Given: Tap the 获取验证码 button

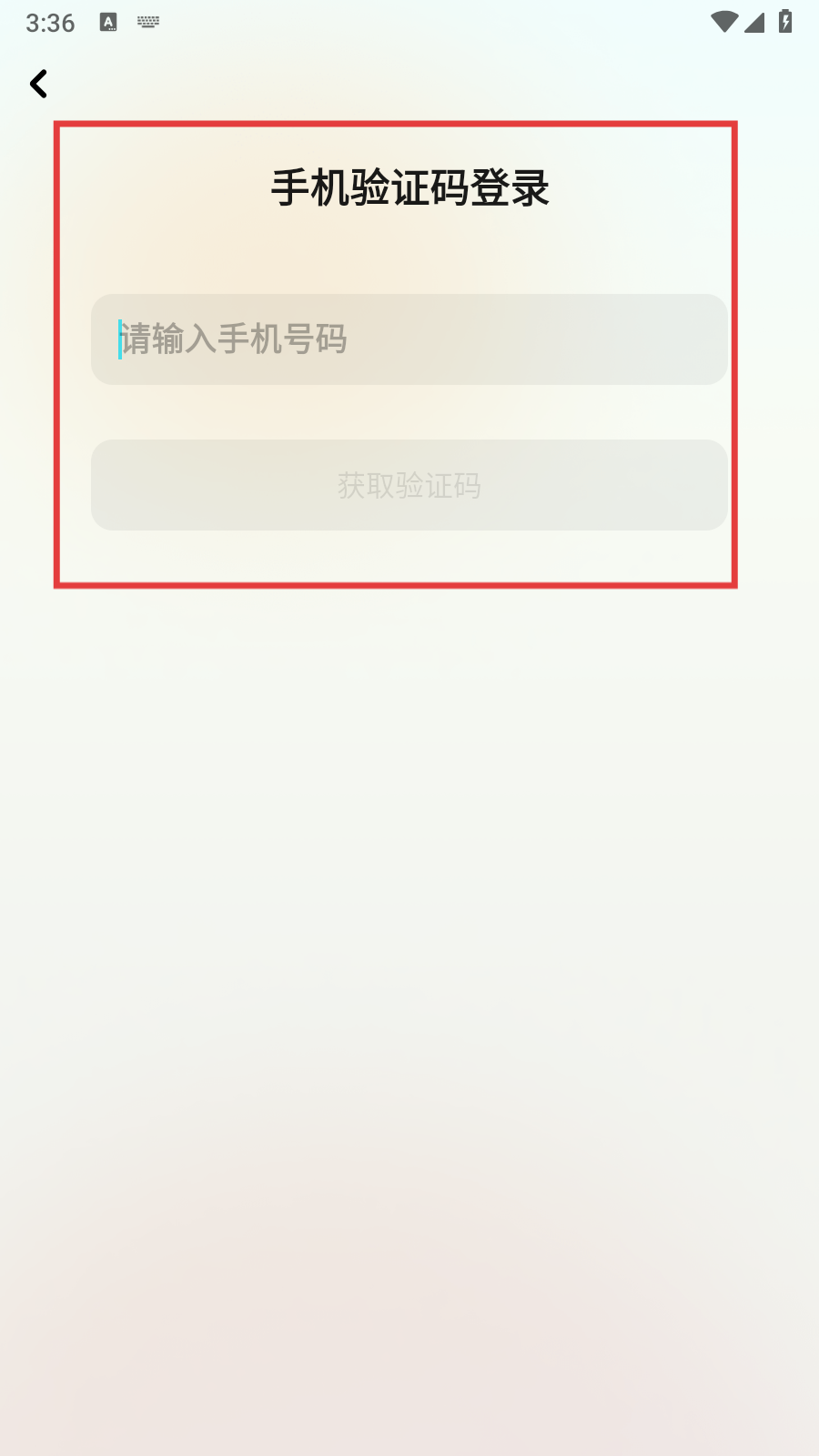Looking at the screenshot, I should (409, 485).
